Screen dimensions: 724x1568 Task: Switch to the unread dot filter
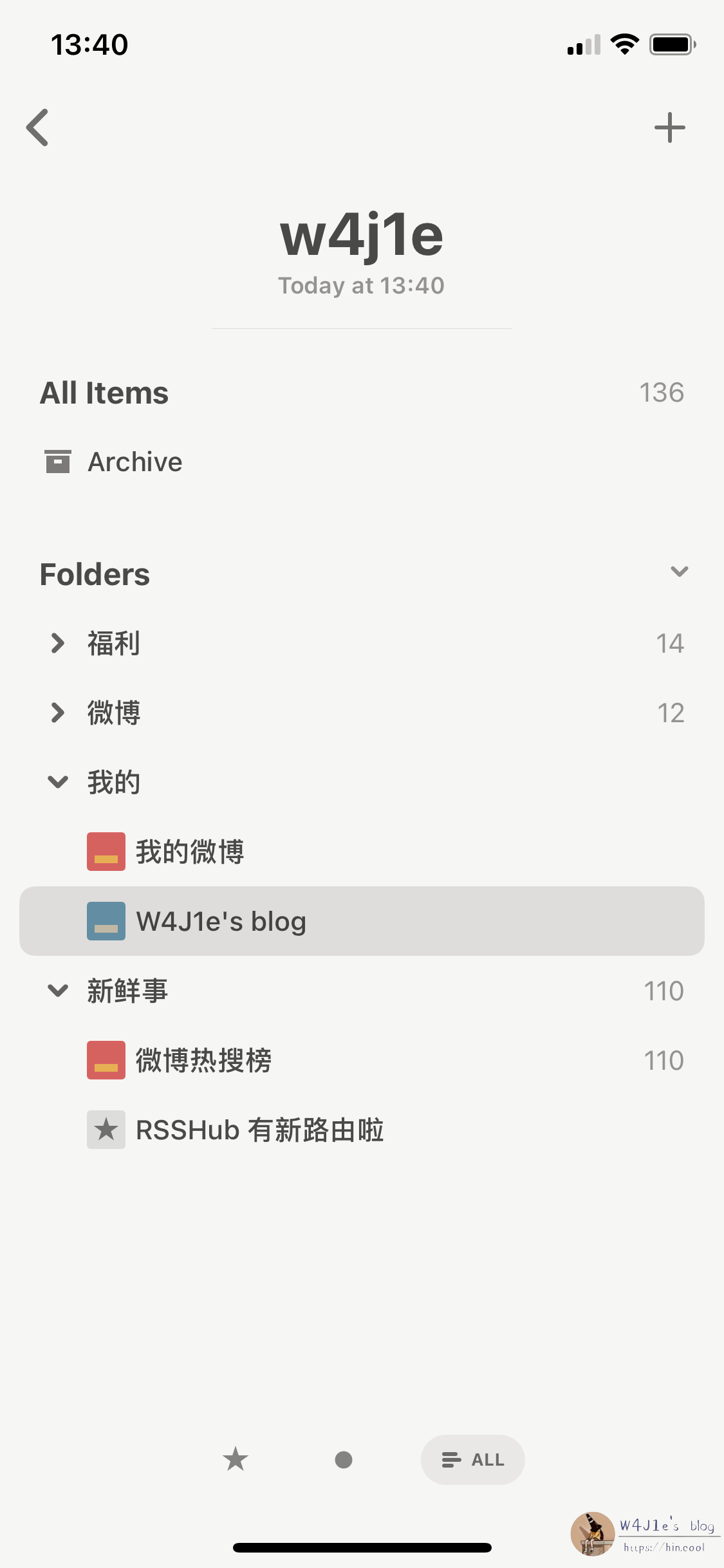(344, 1459)
